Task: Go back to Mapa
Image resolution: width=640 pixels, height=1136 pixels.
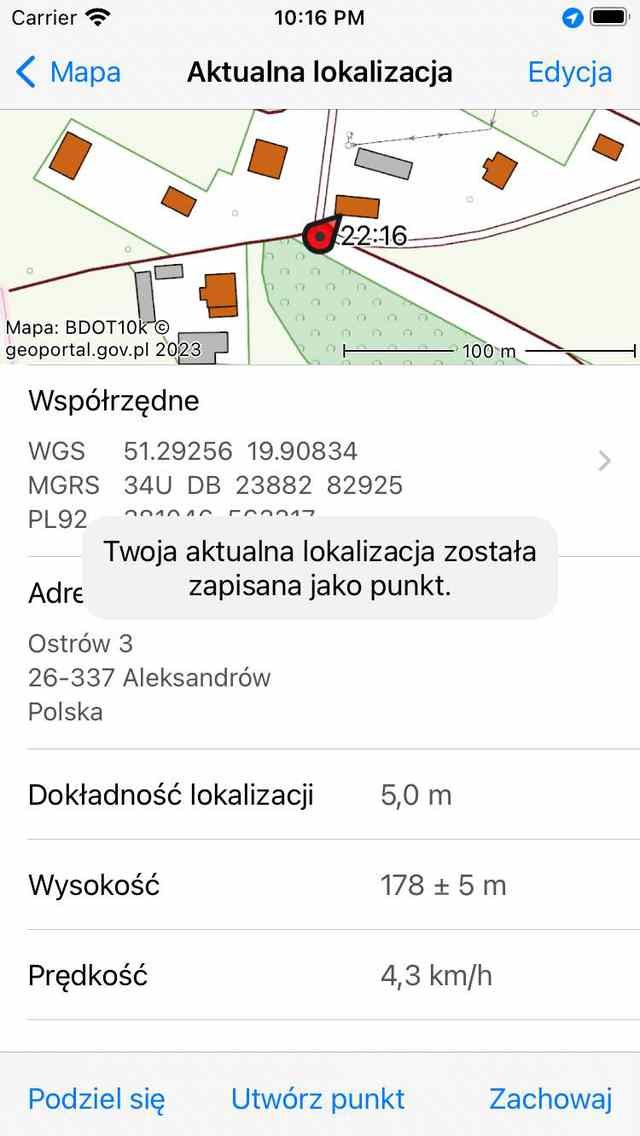Action: click(x=68, y=72)
